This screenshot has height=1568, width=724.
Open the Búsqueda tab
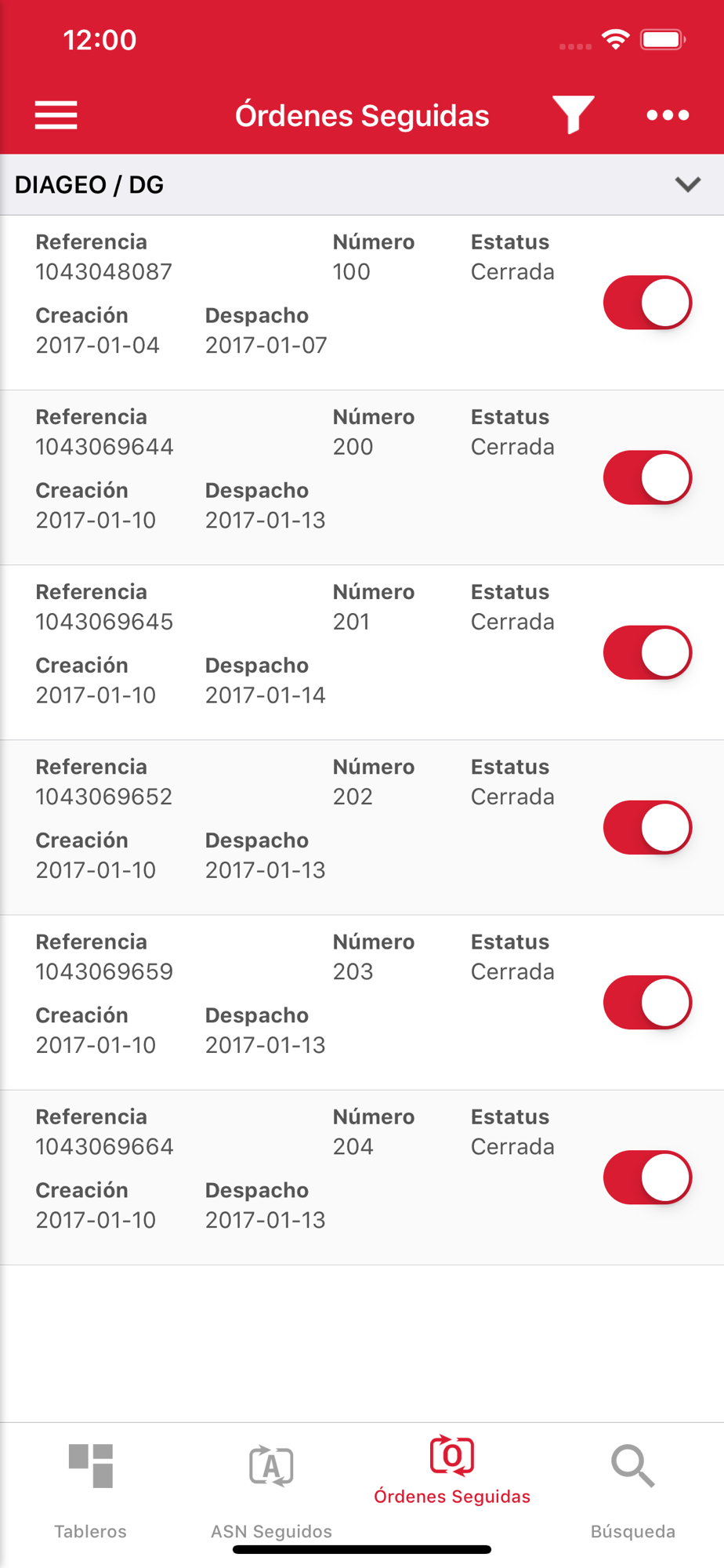(633, 1487)
